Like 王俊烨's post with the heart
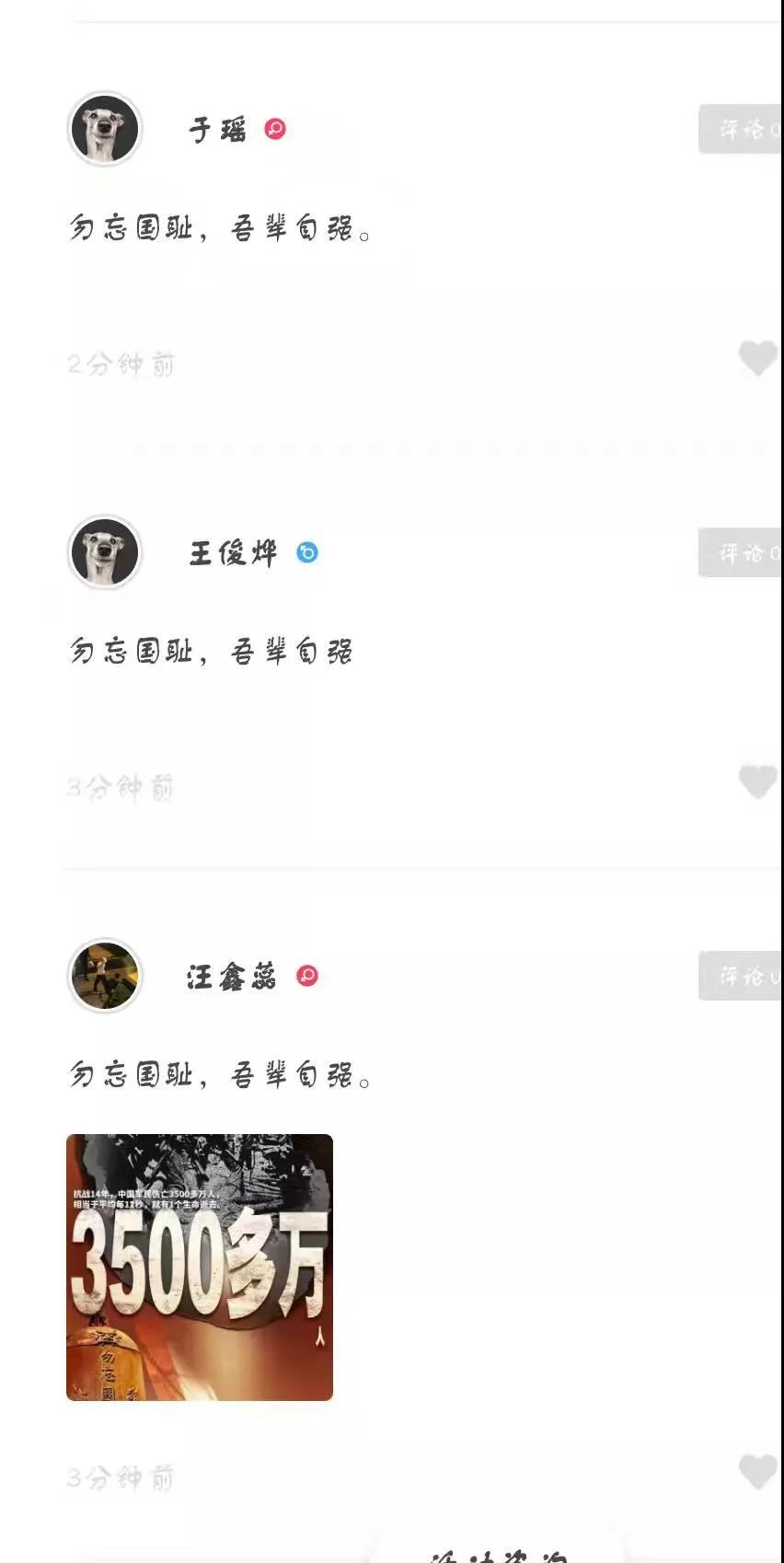784x1563 pixels. [x=758, y=782]
